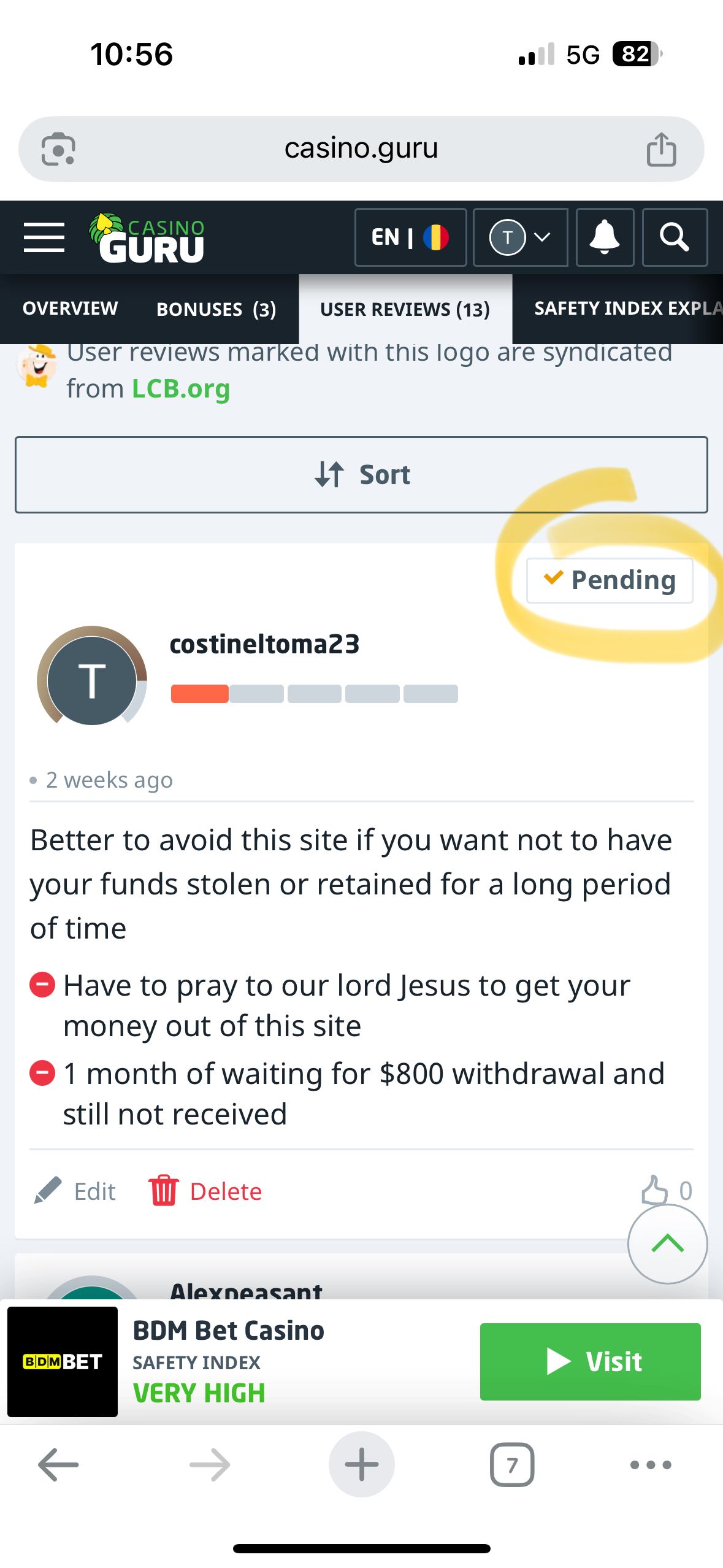Open the browser tab switcher

[512, 1465]
